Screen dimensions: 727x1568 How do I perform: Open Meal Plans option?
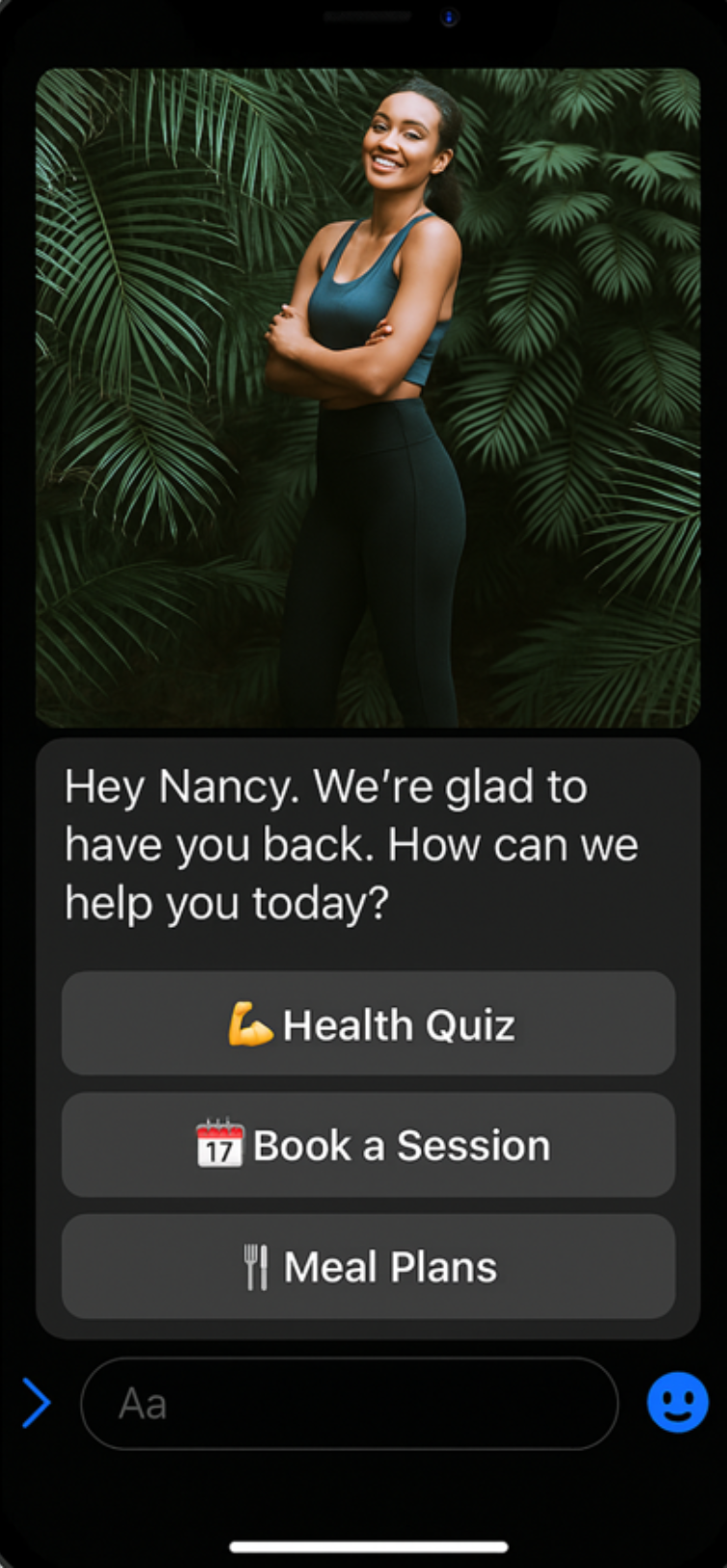coord(368,1267)
